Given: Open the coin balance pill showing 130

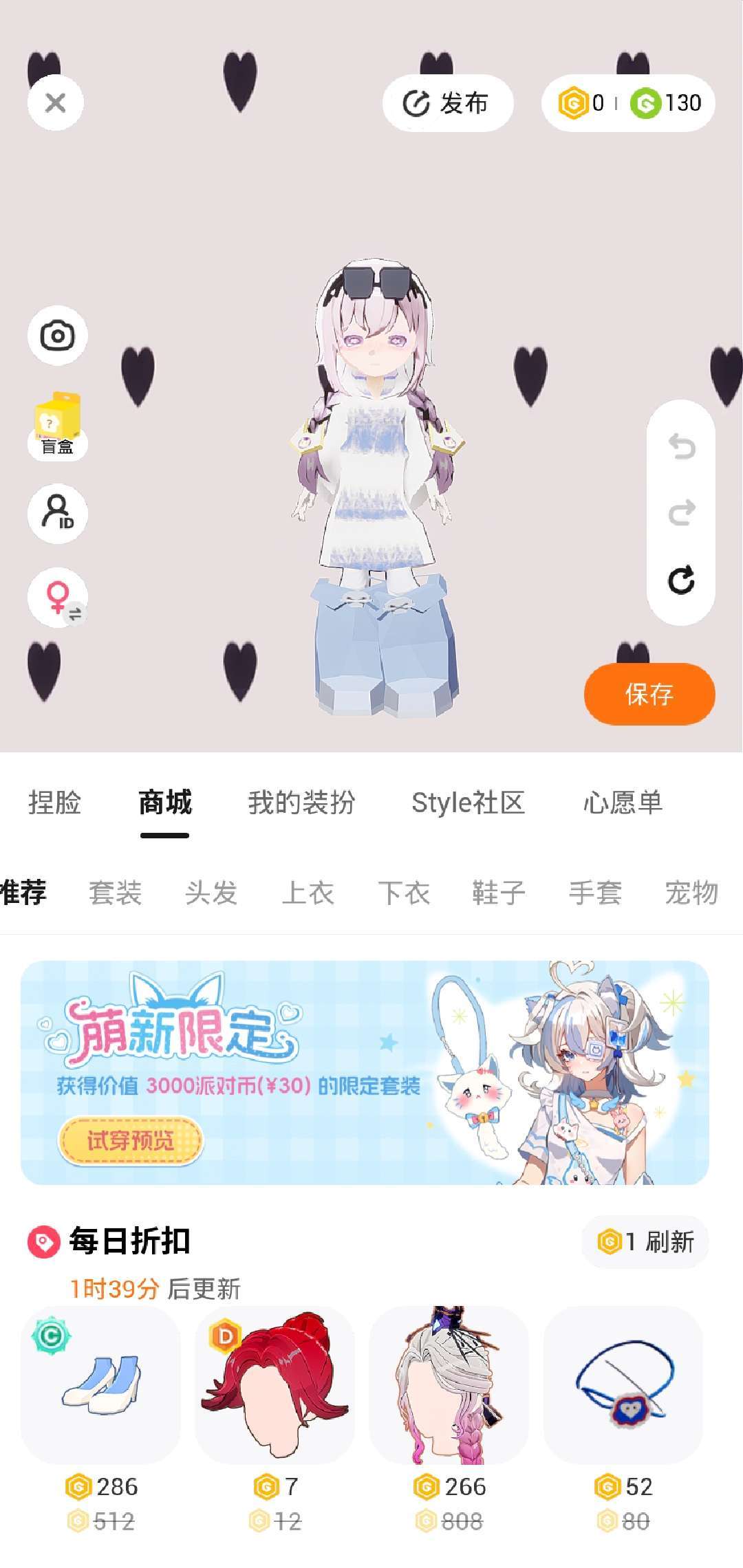Looking at the screenshot, I should click(629, 103).
